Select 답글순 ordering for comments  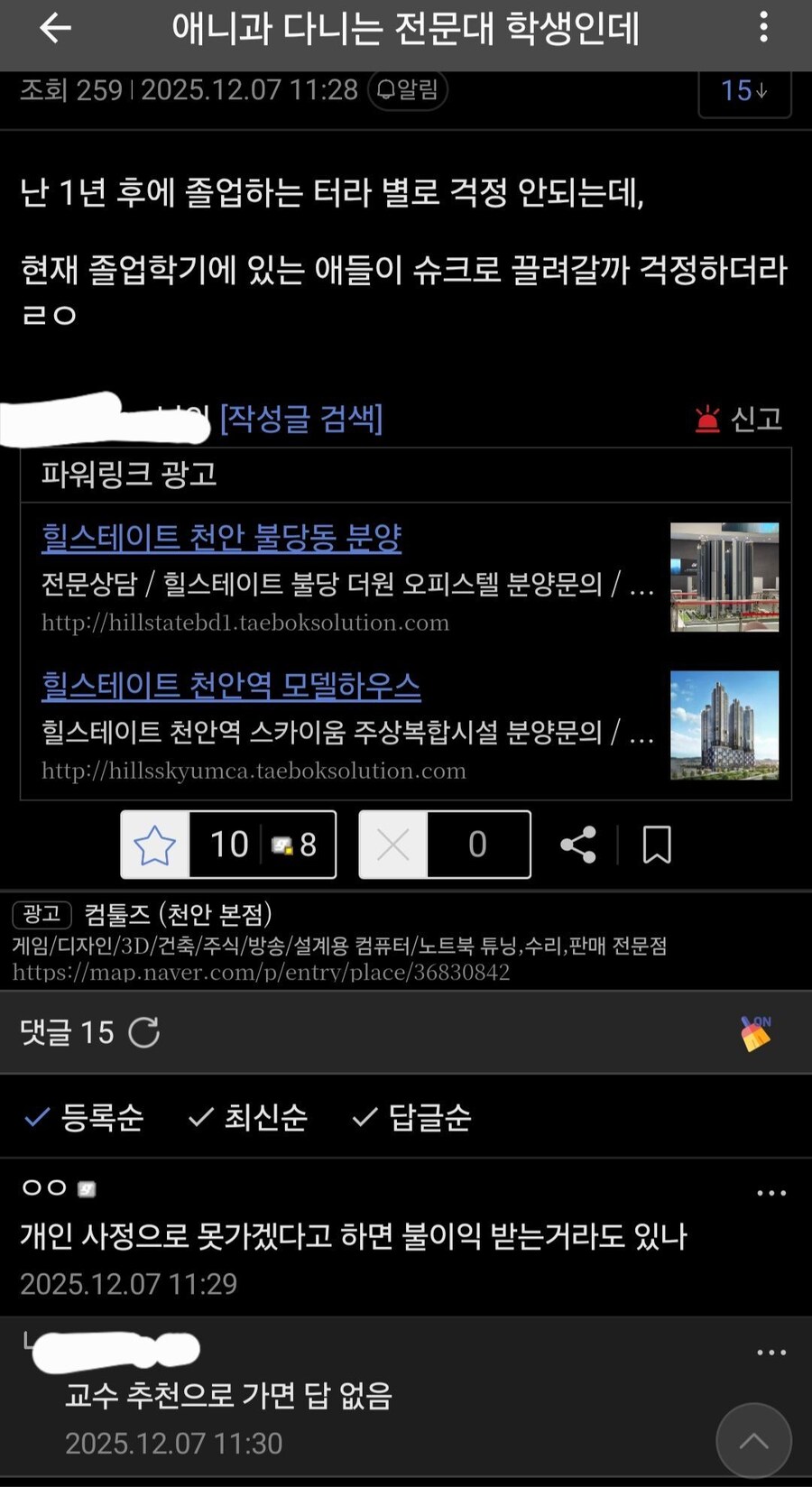tap(411, 1118)
